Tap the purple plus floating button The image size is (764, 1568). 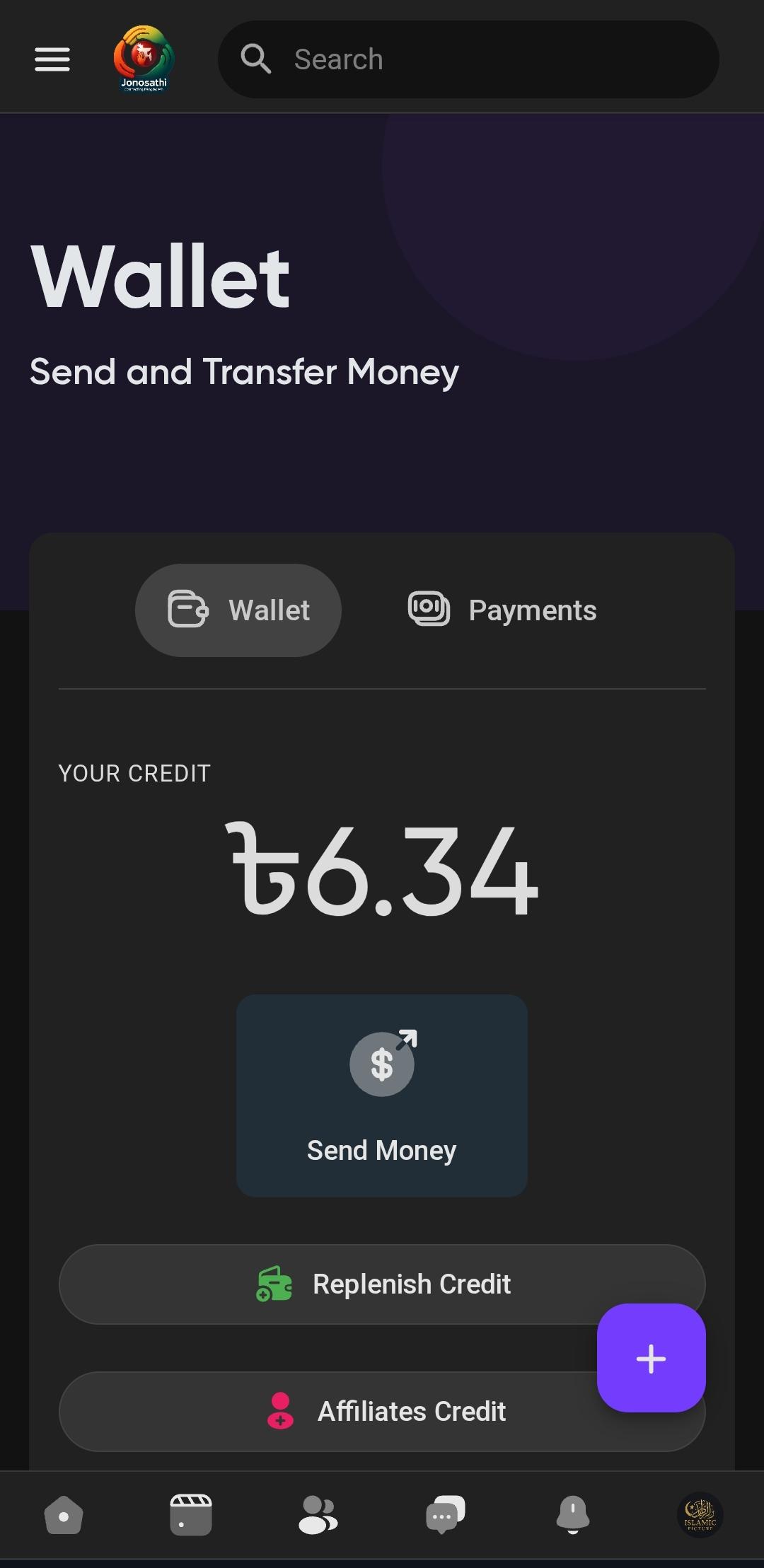coord(651,1358)
